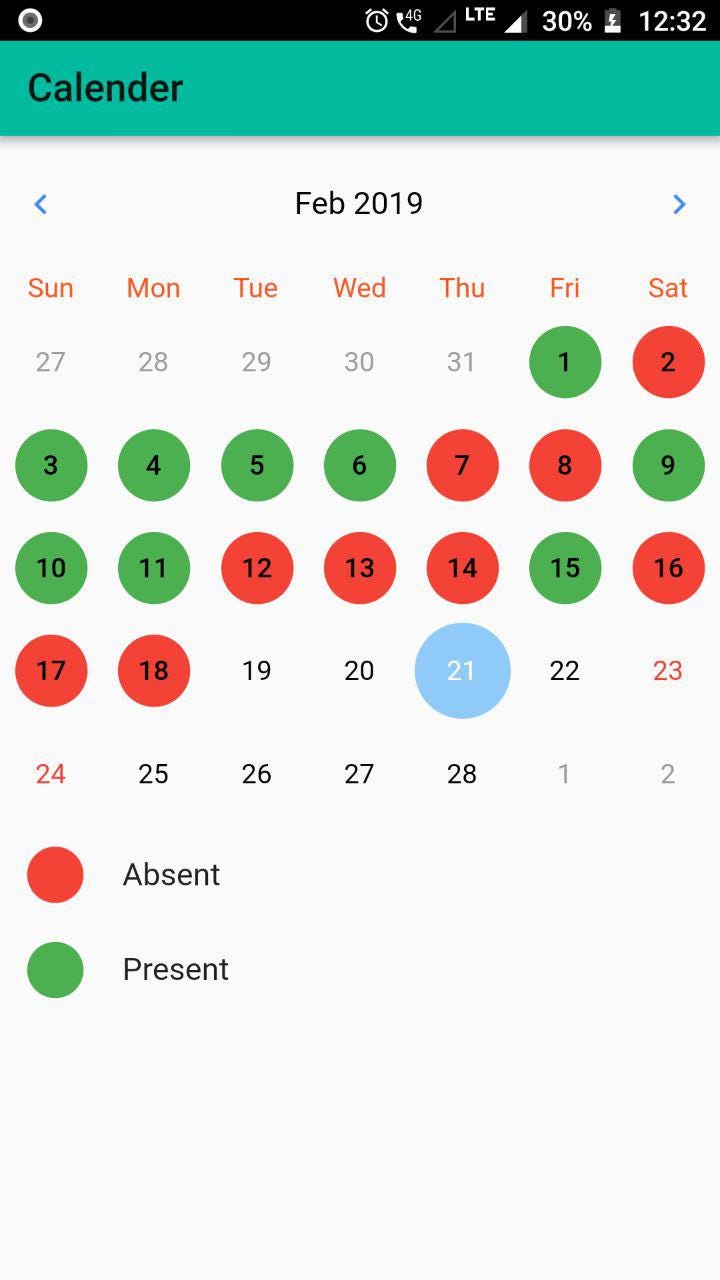Tap the date 23 in red text

click(668, 671)
